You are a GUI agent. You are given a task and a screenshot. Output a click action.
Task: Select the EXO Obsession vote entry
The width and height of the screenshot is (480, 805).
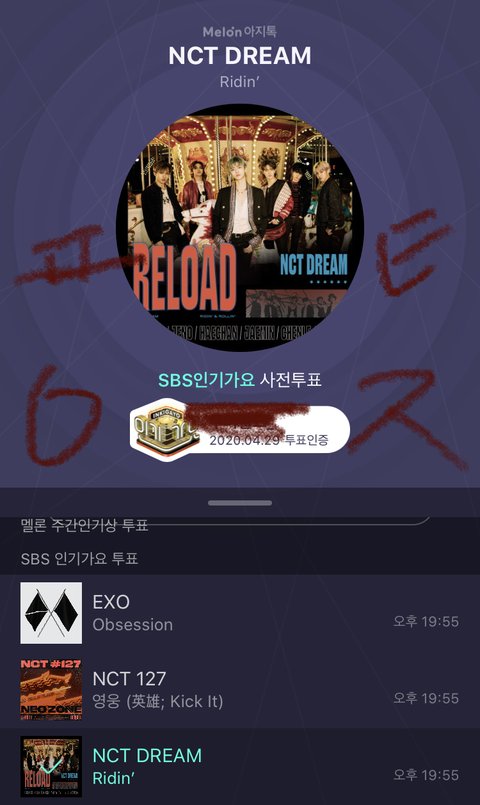tap(240, 613)
